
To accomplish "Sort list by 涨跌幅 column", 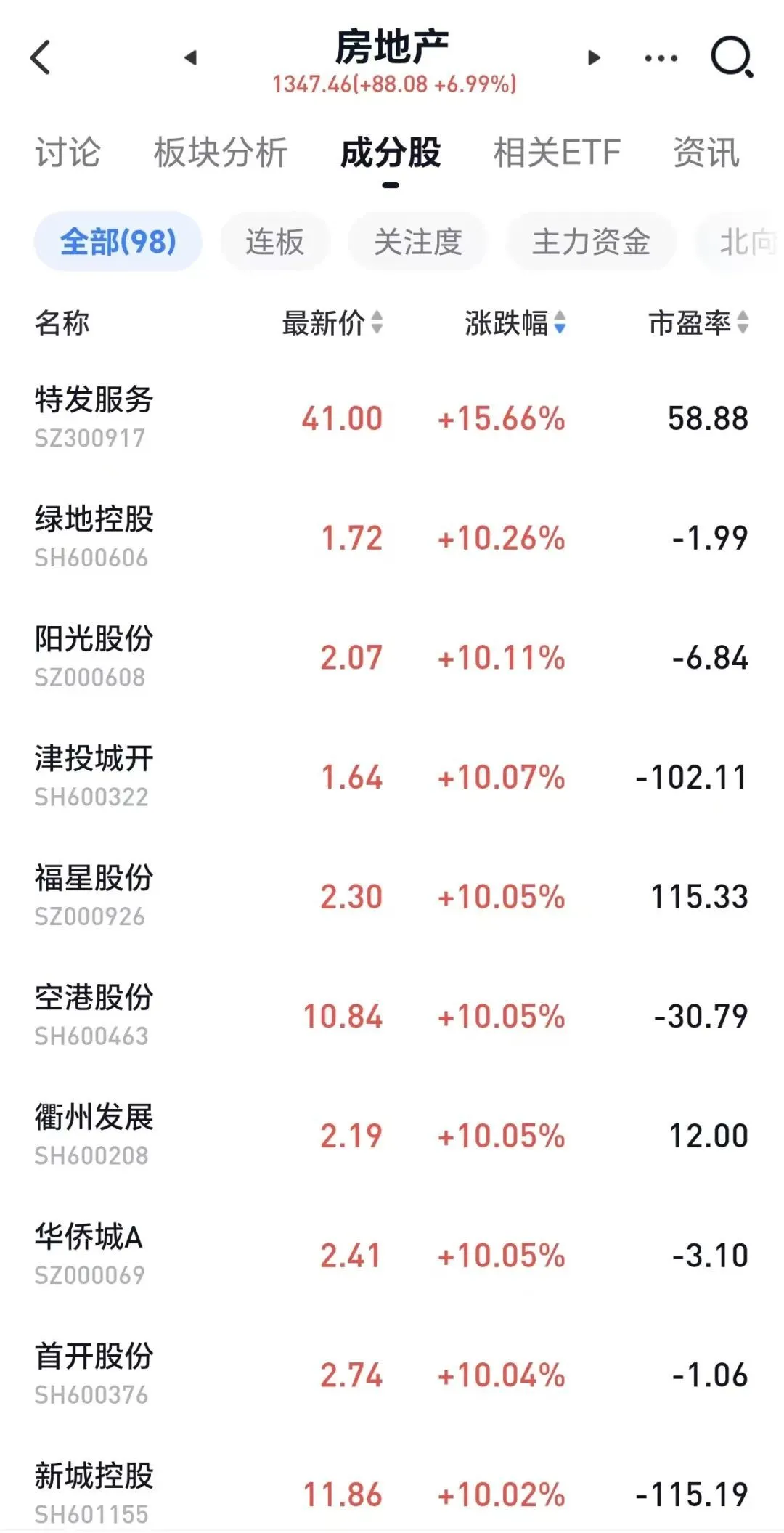I will pyautogui.click(x=515, y=322).
